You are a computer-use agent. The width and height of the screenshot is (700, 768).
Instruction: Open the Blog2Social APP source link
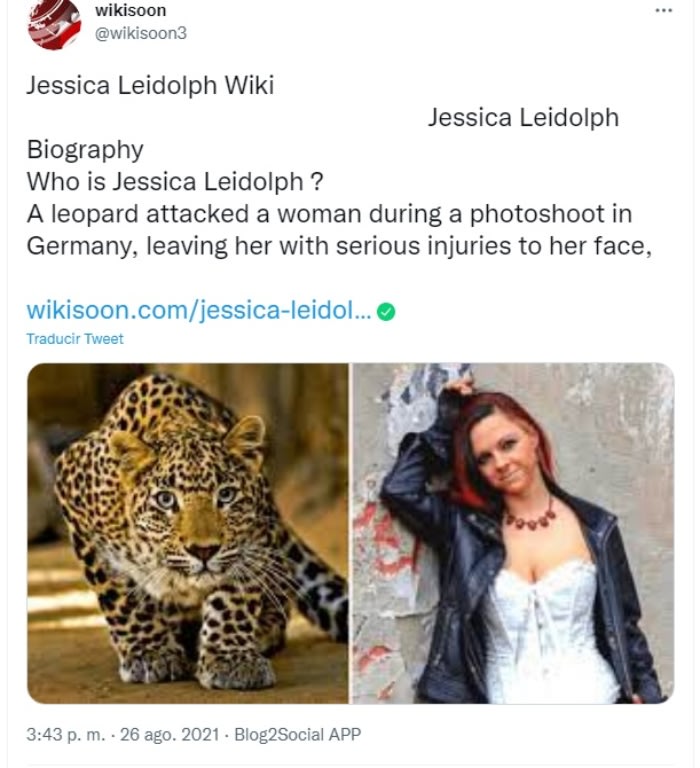[297, 735]
